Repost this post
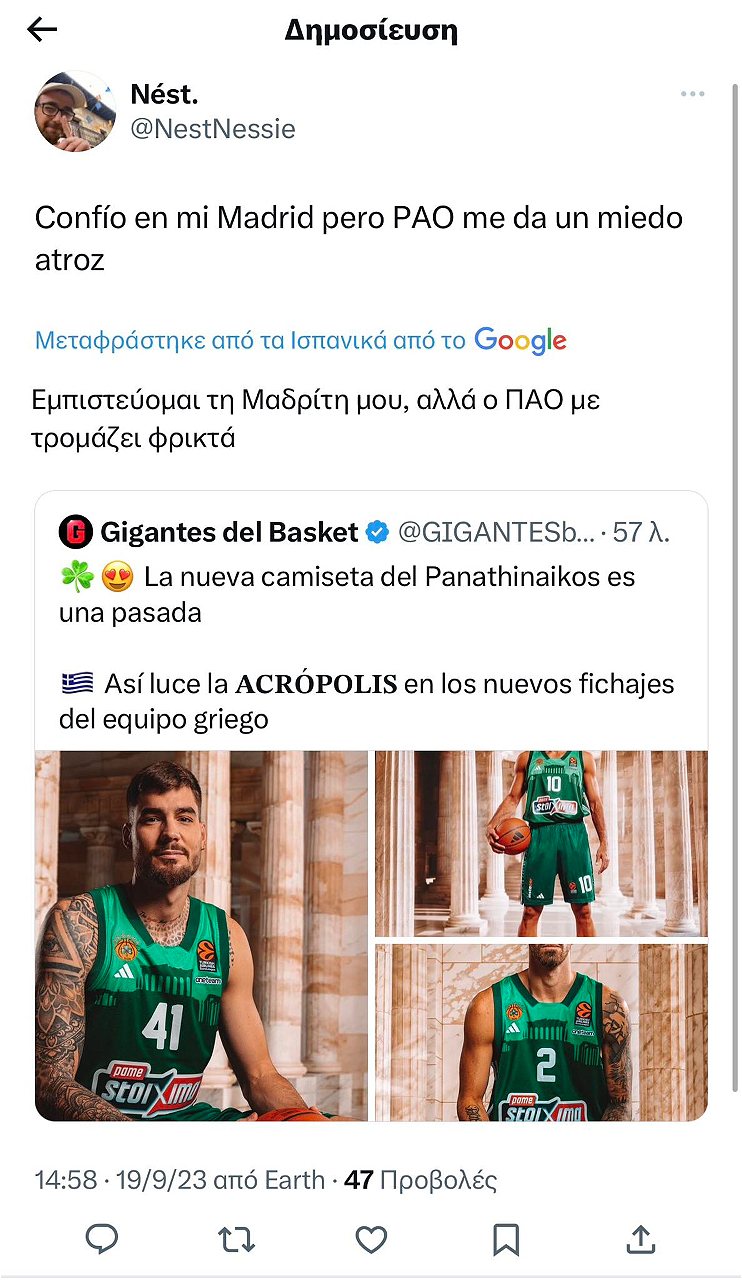Image resolution: width=742 pixels, height=1280 pixels. (x=236, y=1240)
